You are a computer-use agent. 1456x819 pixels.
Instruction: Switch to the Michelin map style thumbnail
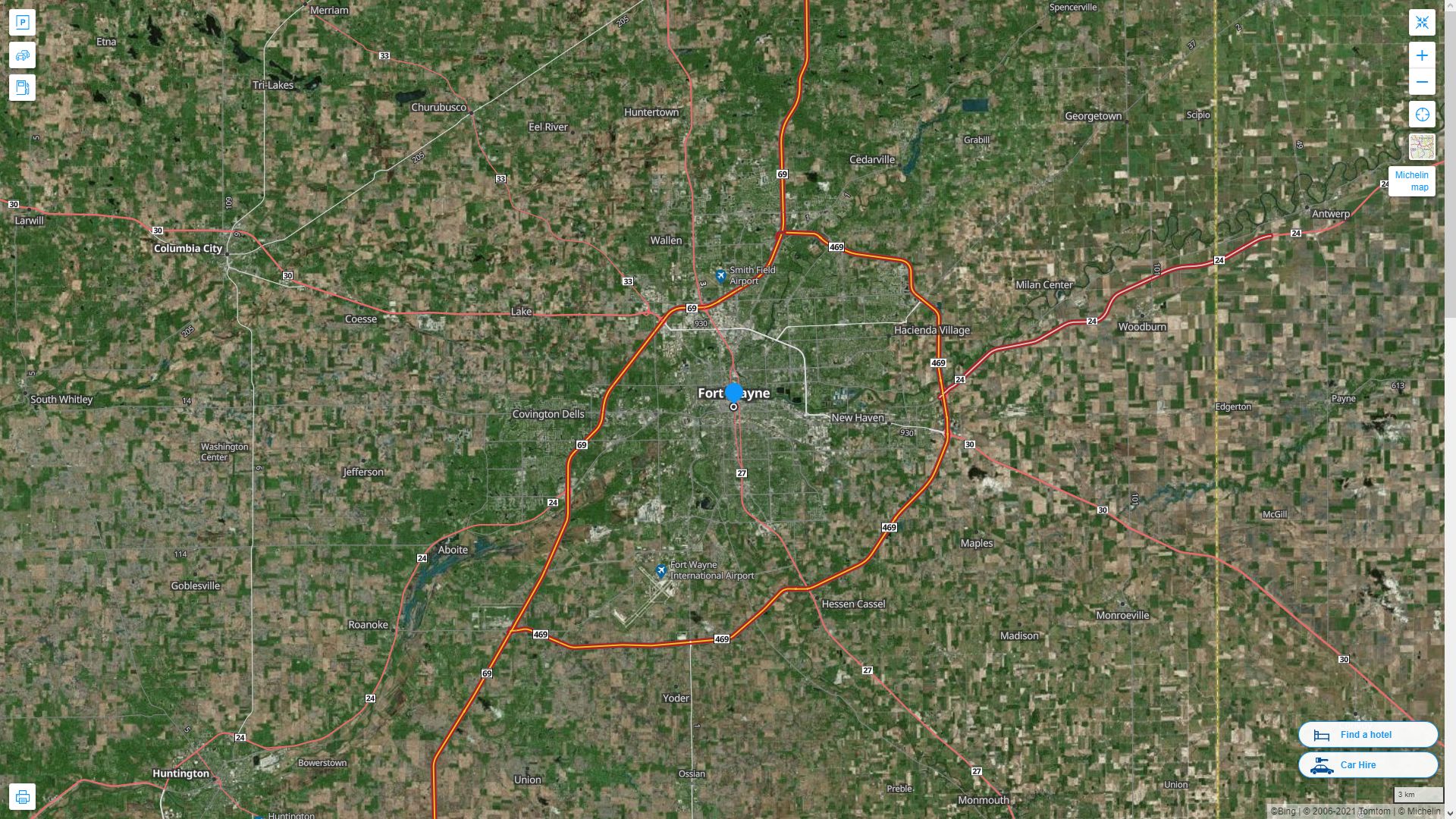coord(1422,146)
